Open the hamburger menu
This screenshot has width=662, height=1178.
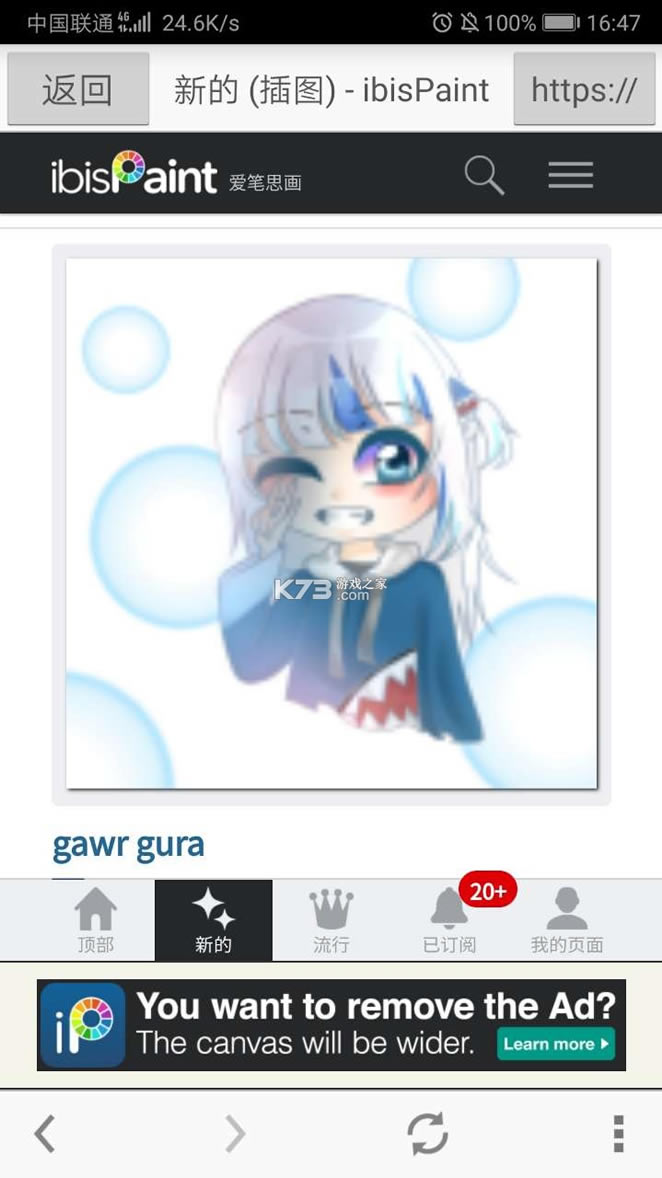coord(570,175)
